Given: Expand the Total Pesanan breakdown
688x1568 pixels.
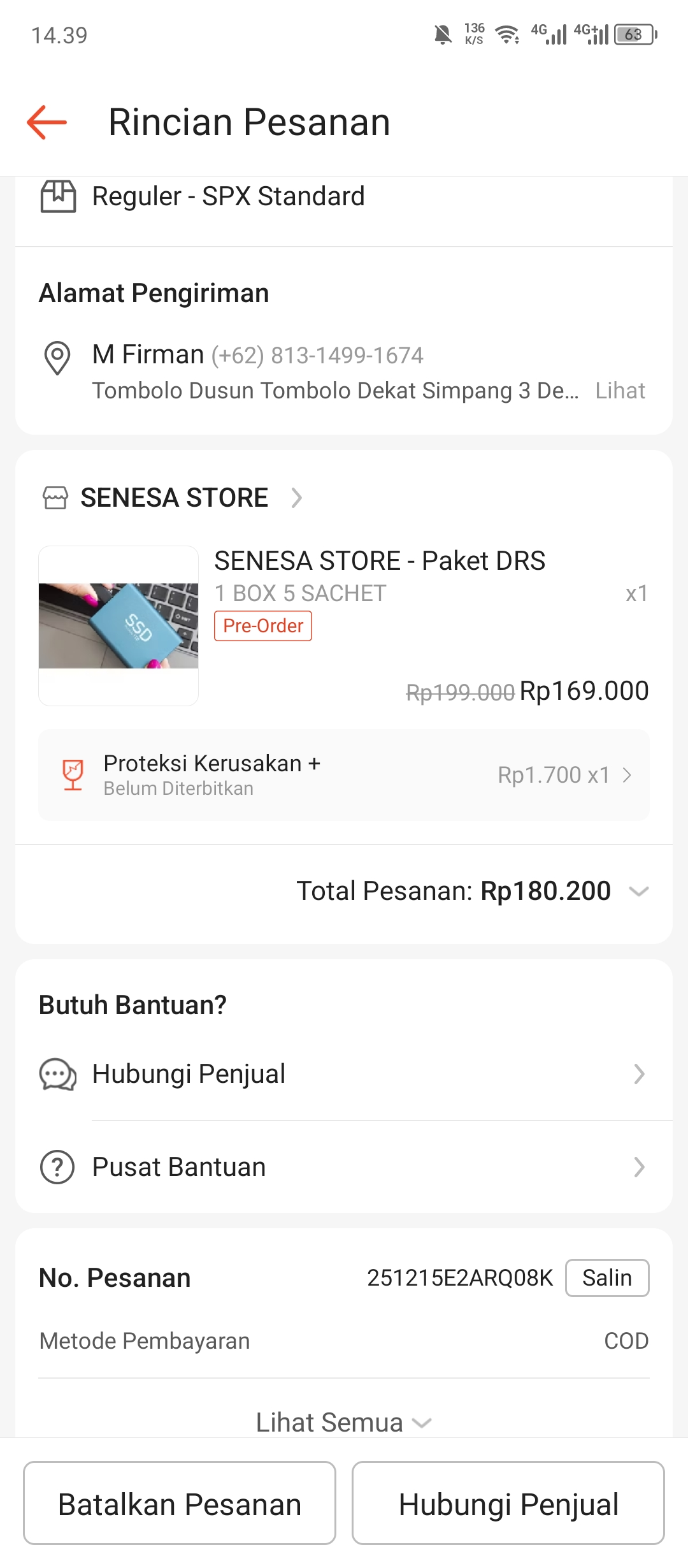Looking at the screenshot, I should point(638,891).
